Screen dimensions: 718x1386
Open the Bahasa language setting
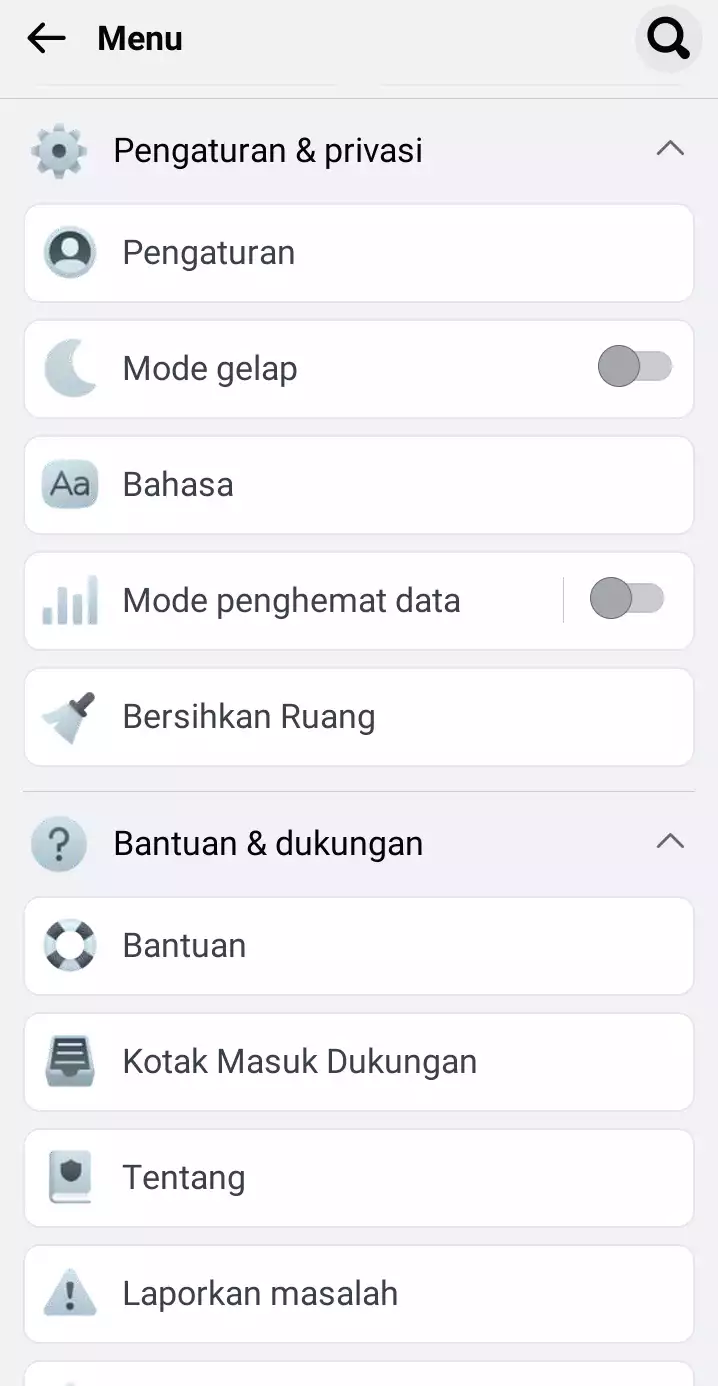tap(359, 485)
